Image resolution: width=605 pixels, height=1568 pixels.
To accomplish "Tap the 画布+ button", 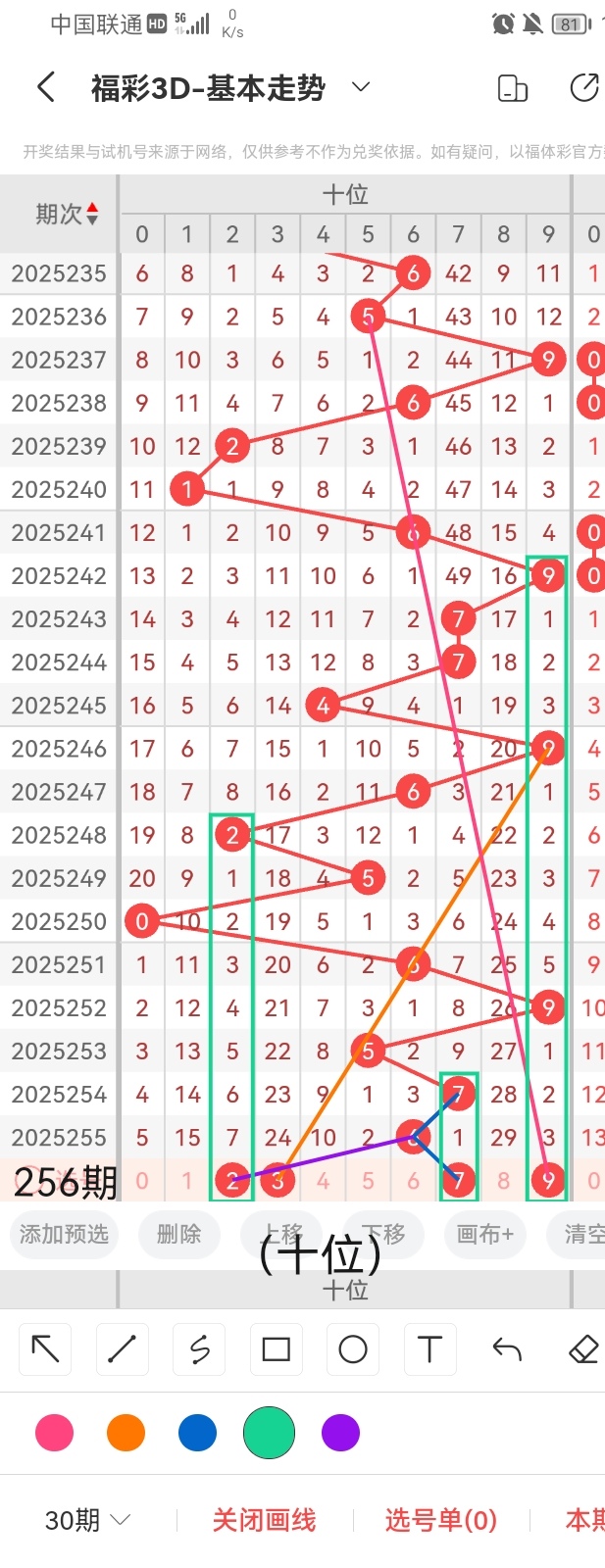I will pos(484,1234).
